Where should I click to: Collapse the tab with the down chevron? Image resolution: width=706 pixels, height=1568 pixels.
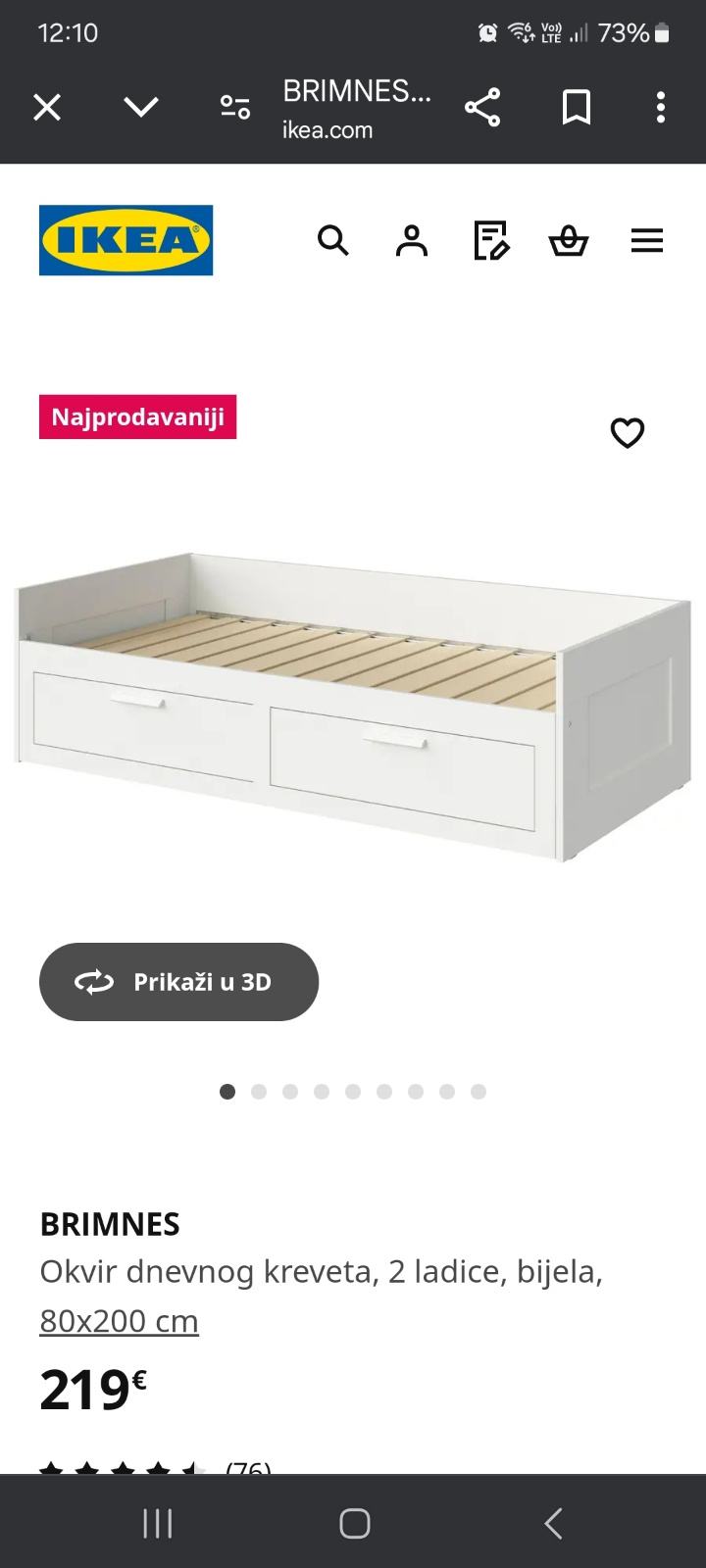coord(140,107)
